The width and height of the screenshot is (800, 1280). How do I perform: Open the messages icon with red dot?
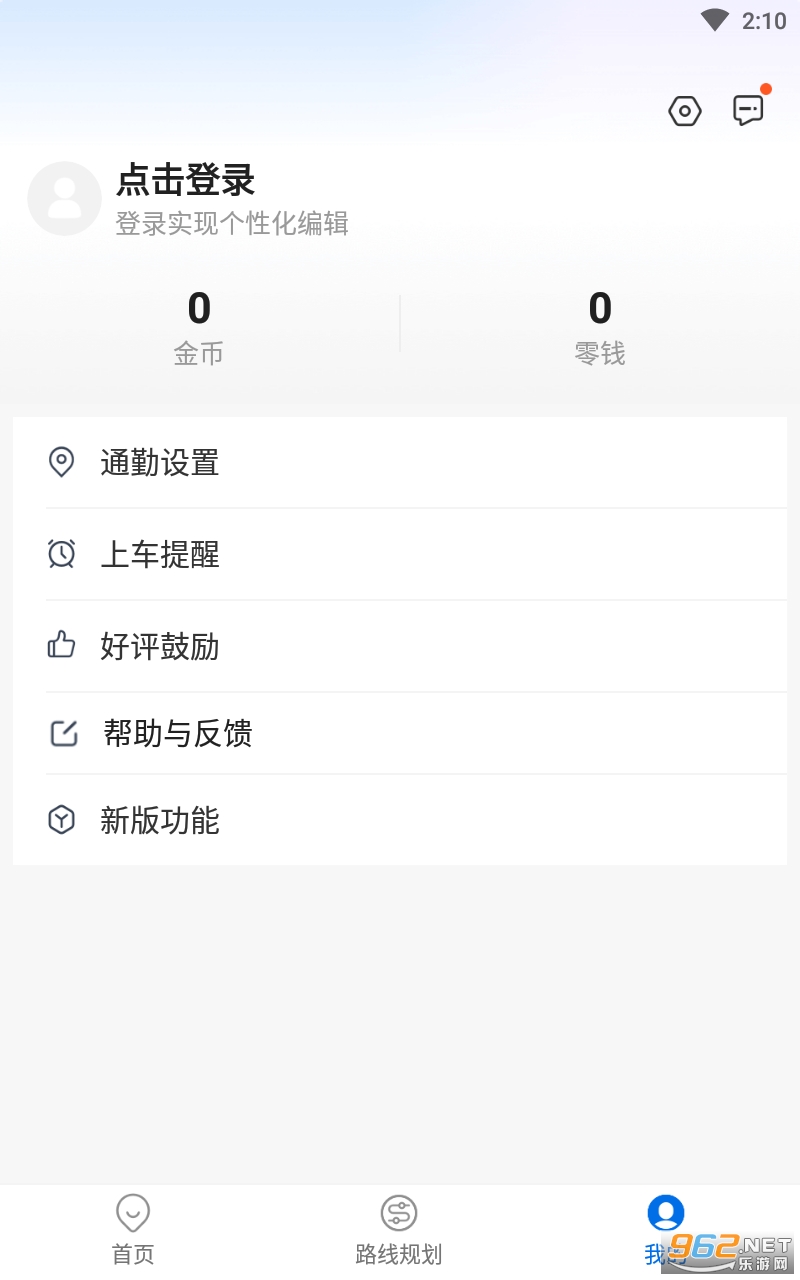(x=748, y=110)
